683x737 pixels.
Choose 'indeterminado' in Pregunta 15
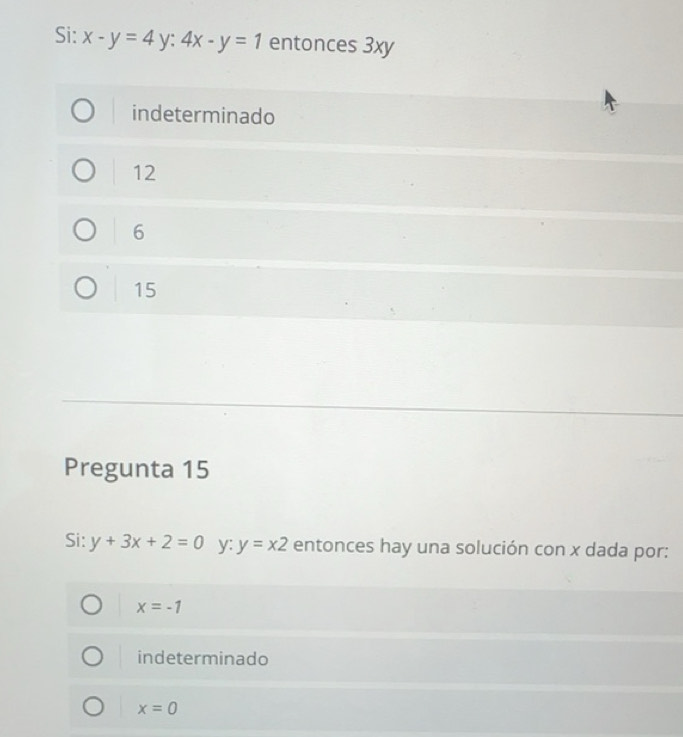[92, 658]
